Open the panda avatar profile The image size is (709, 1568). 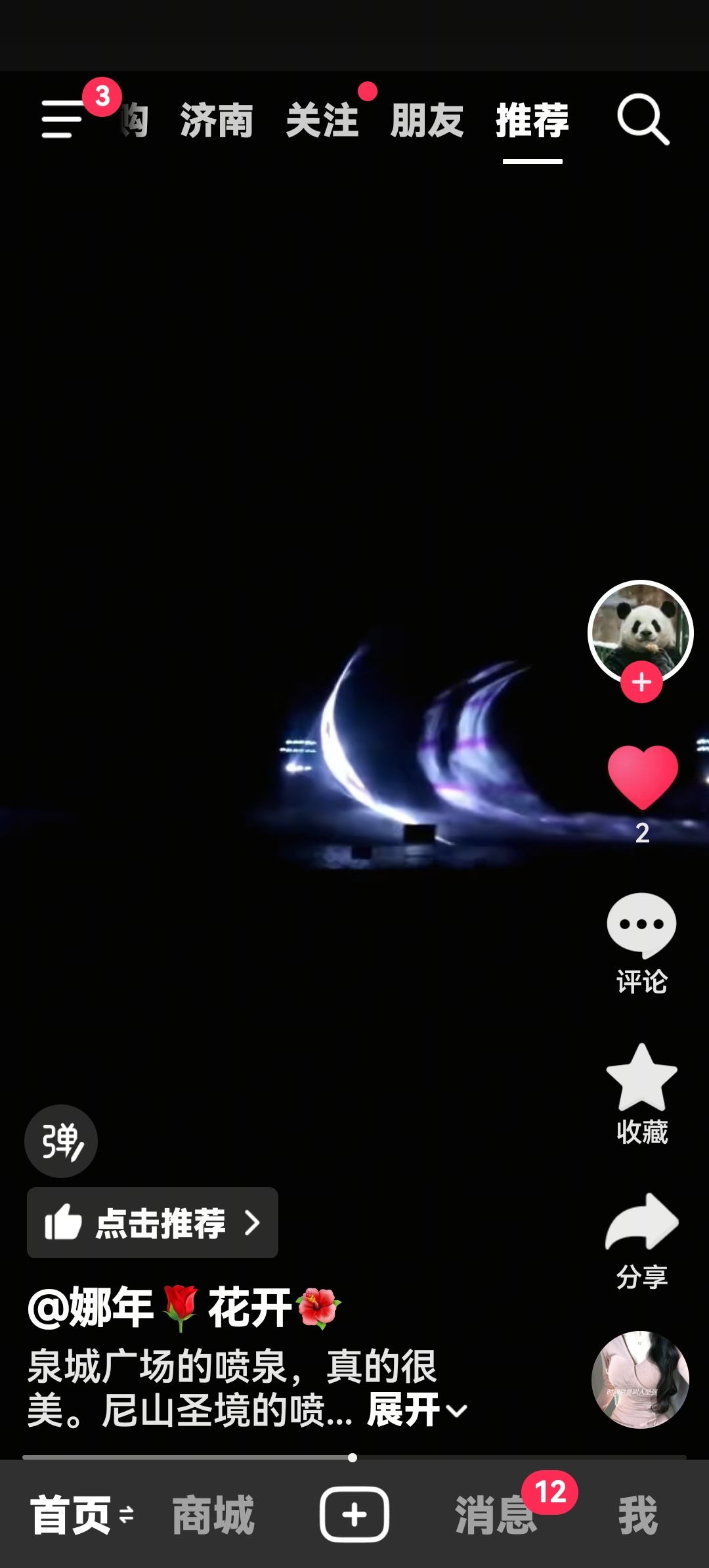[x=640, y=629]
